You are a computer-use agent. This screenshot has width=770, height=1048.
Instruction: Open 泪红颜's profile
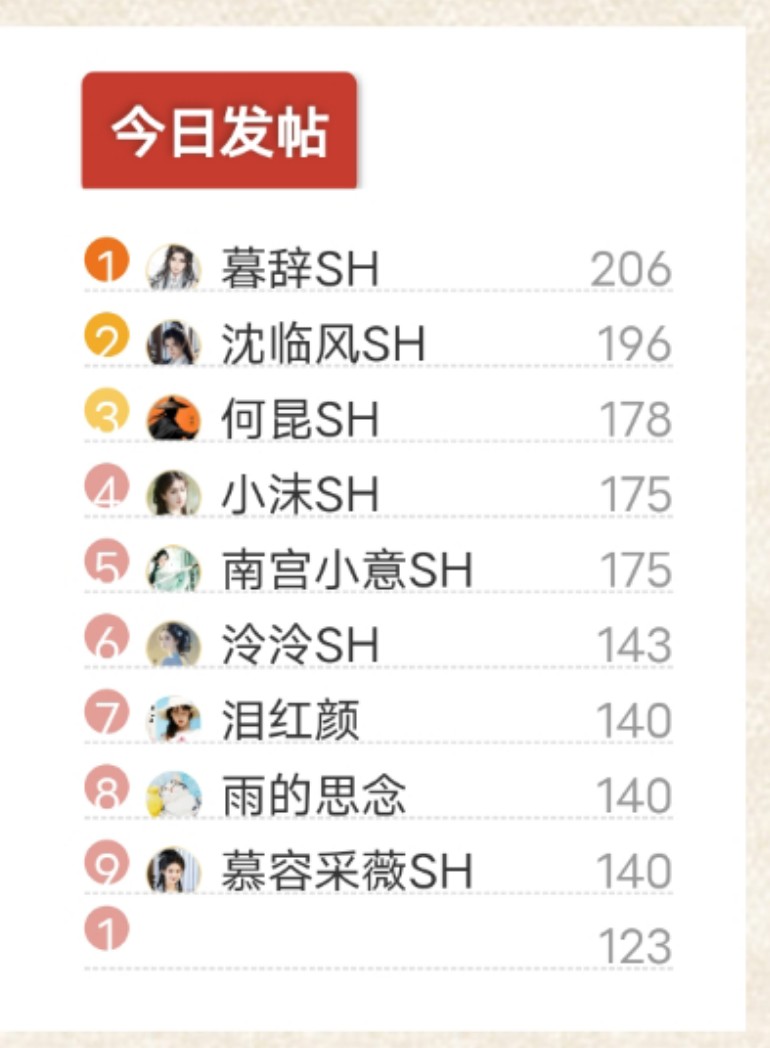tap(290, 720)
